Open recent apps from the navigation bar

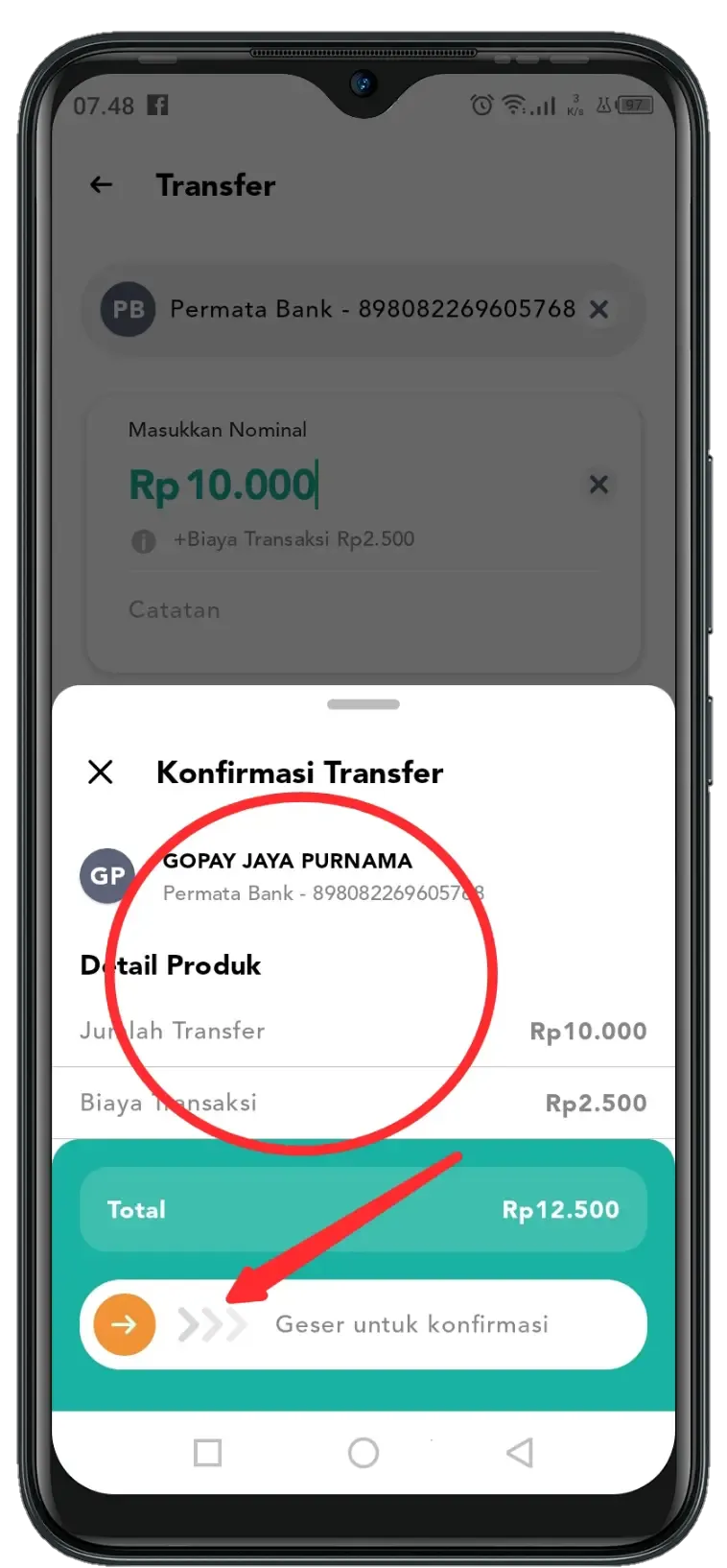click(207, 1452)
